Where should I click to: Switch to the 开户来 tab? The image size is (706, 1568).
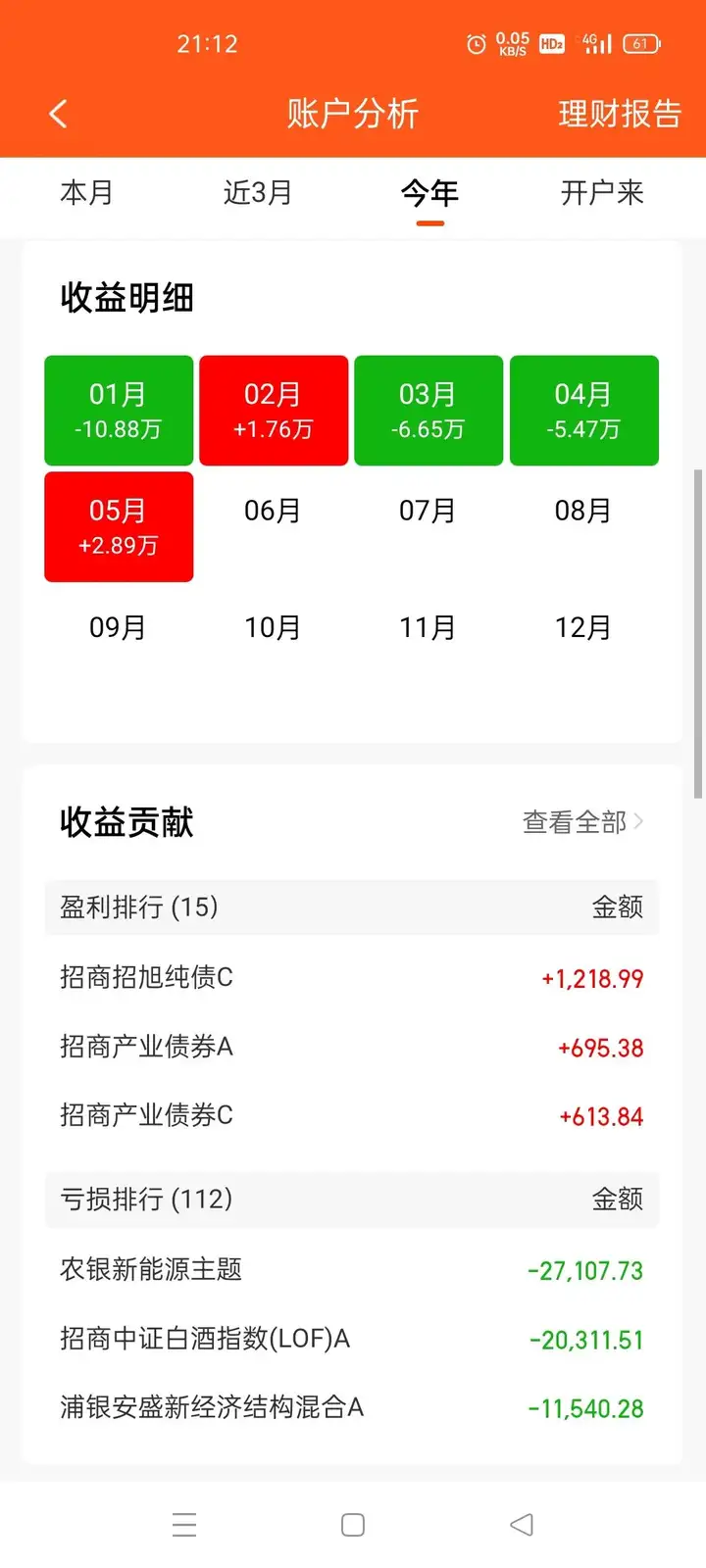click(x=602, y=192)
